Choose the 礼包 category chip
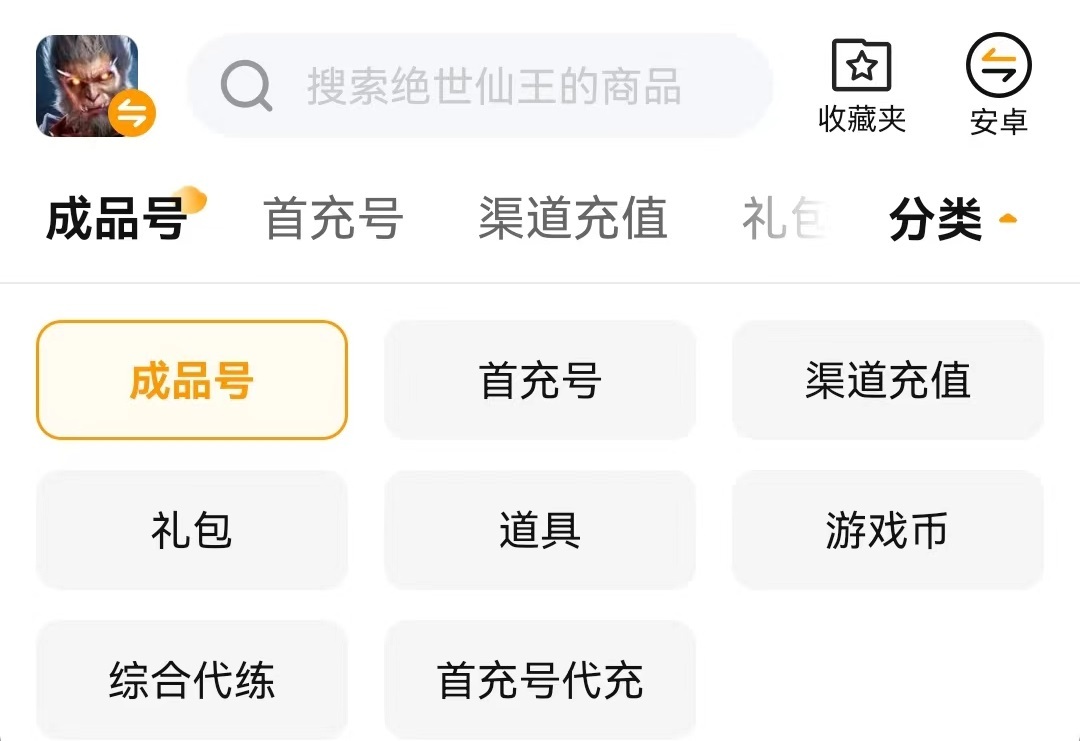 192,530
